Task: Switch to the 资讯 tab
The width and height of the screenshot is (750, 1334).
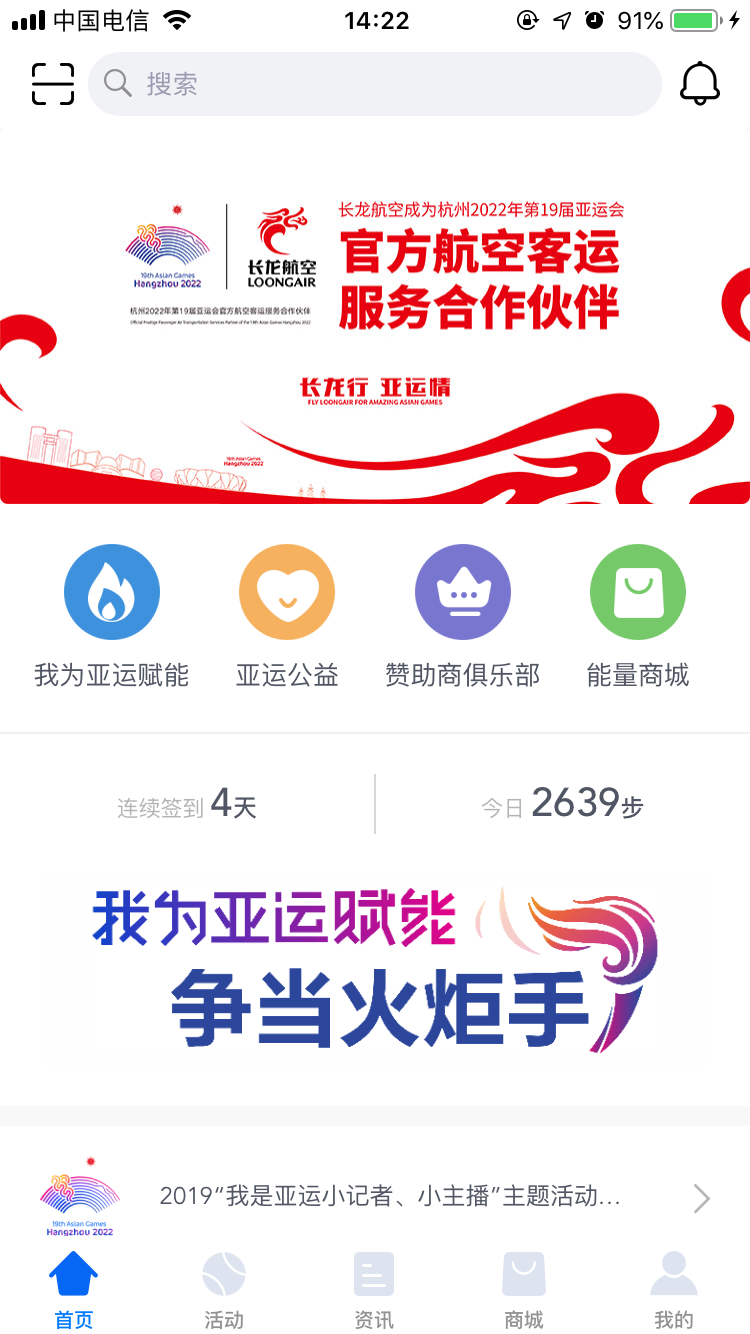Action: tap(374, 1292)
